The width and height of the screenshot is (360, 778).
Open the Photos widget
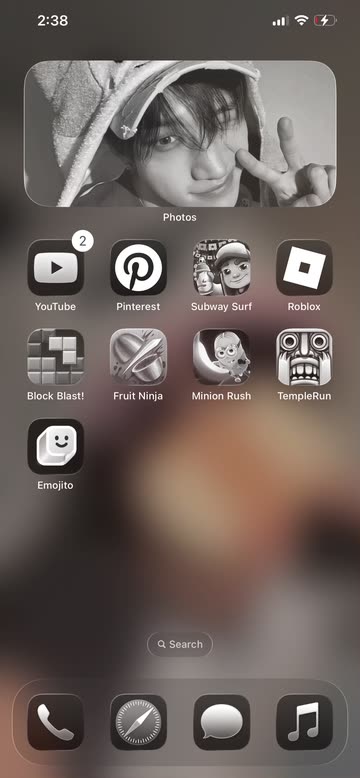180,133
